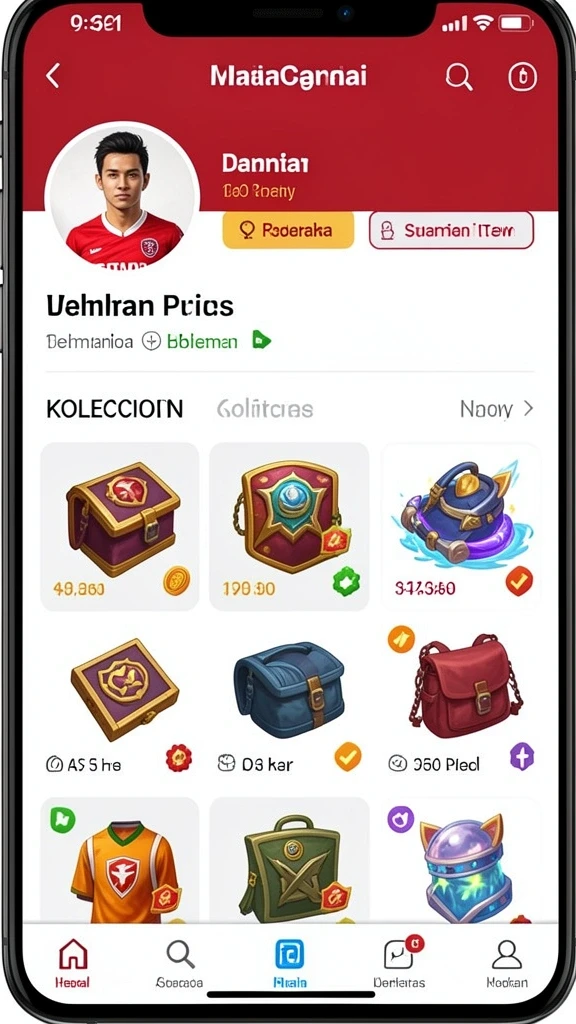Open the messages tab with red badge
This screenshot has width=576, height=1024.
coord(399,963)
